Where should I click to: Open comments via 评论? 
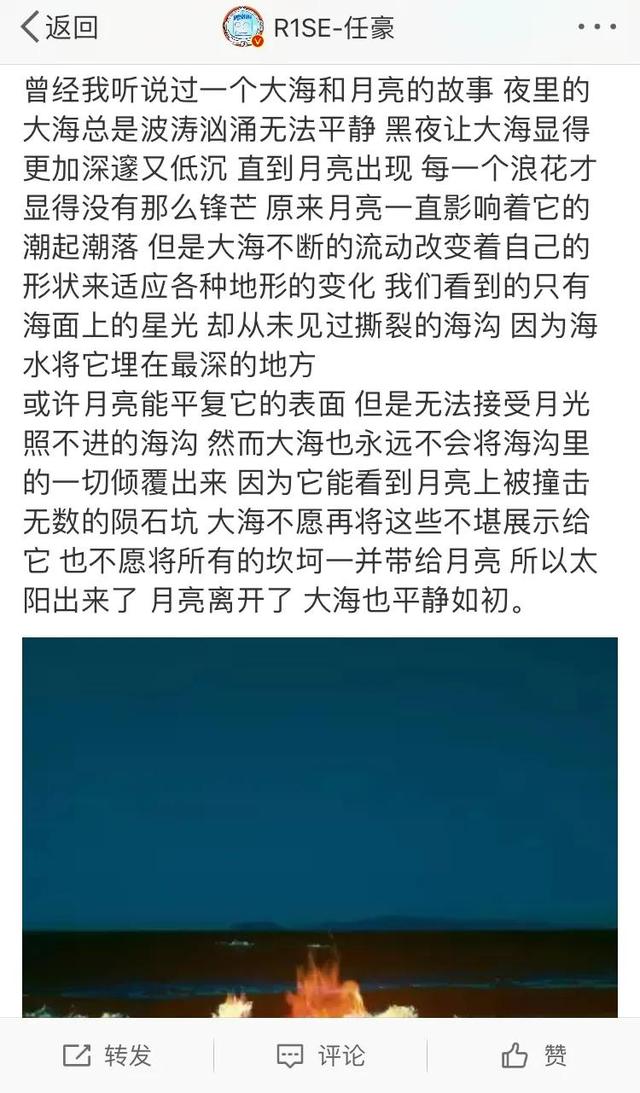coord(320,1055)
